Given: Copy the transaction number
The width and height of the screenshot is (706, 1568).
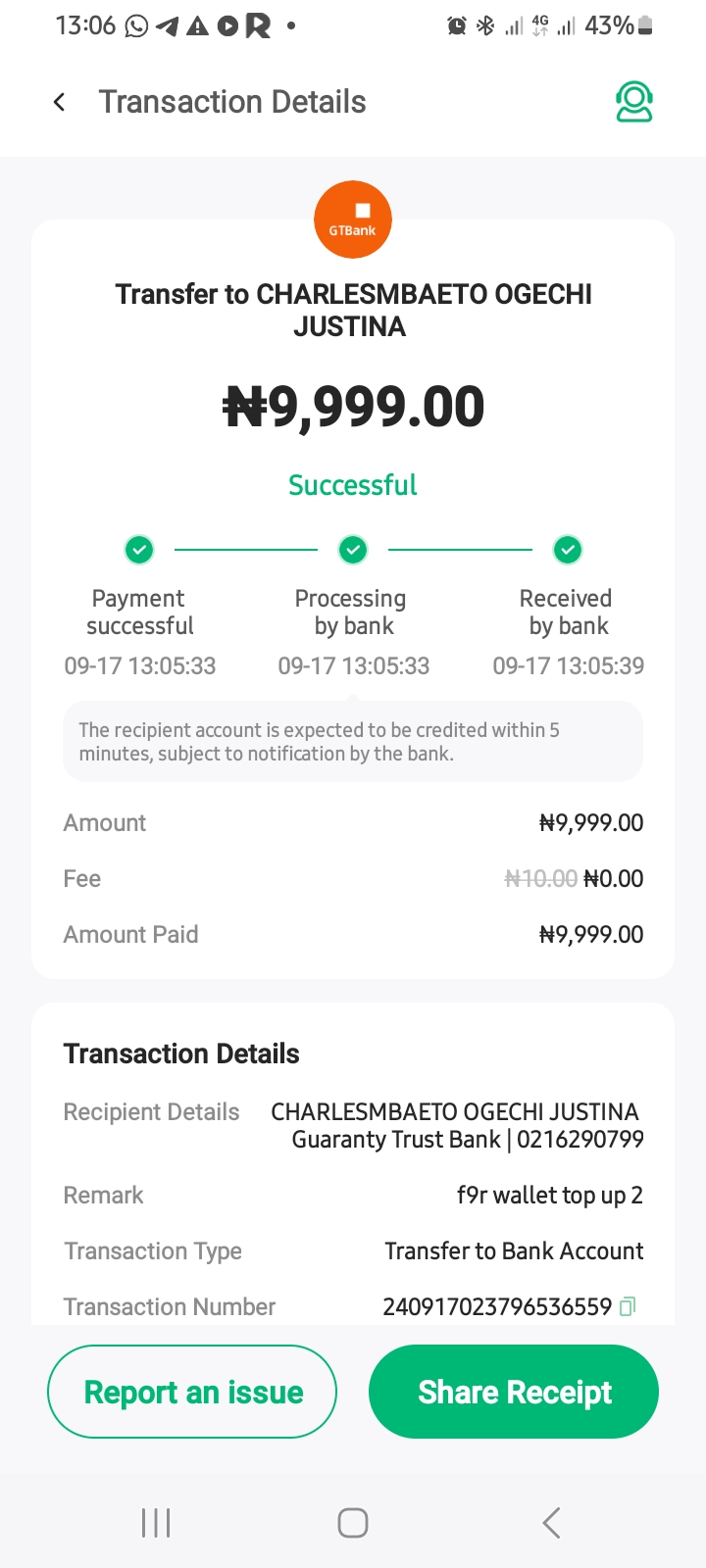Looking at the screenshot, I should [629, 1306].
